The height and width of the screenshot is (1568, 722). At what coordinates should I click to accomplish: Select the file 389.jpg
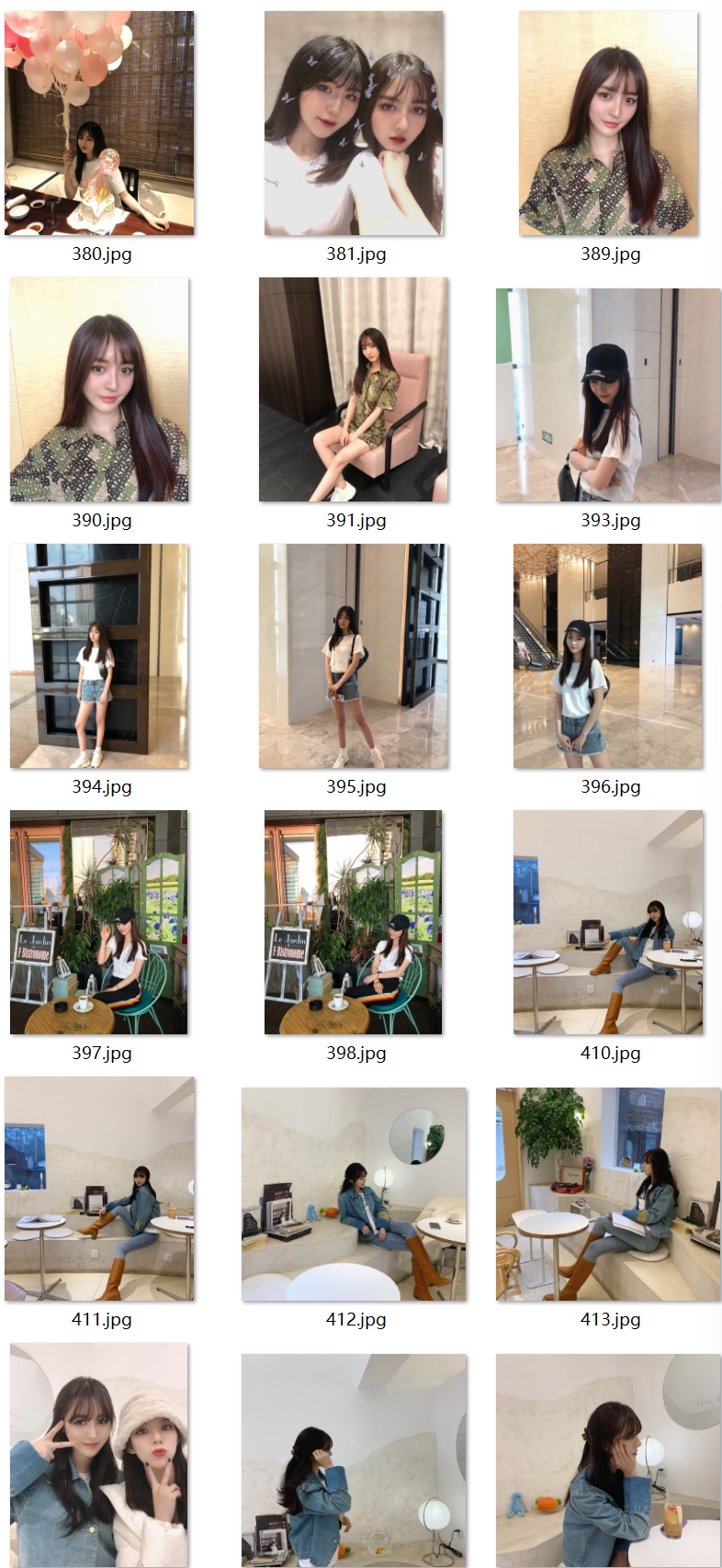[x=608, y=123]
